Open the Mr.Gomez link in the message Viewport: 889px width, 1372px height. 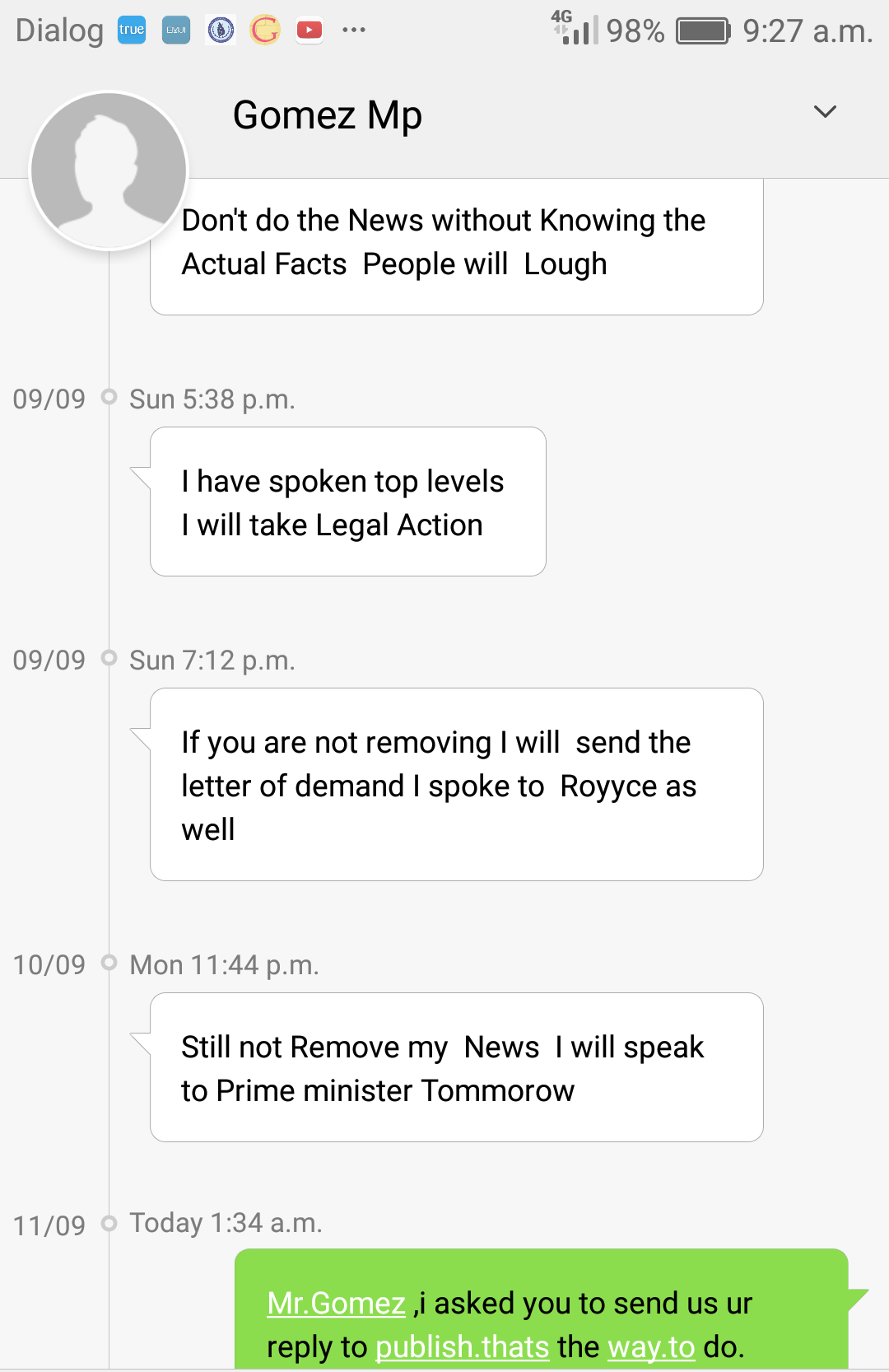pos(336,1303)
